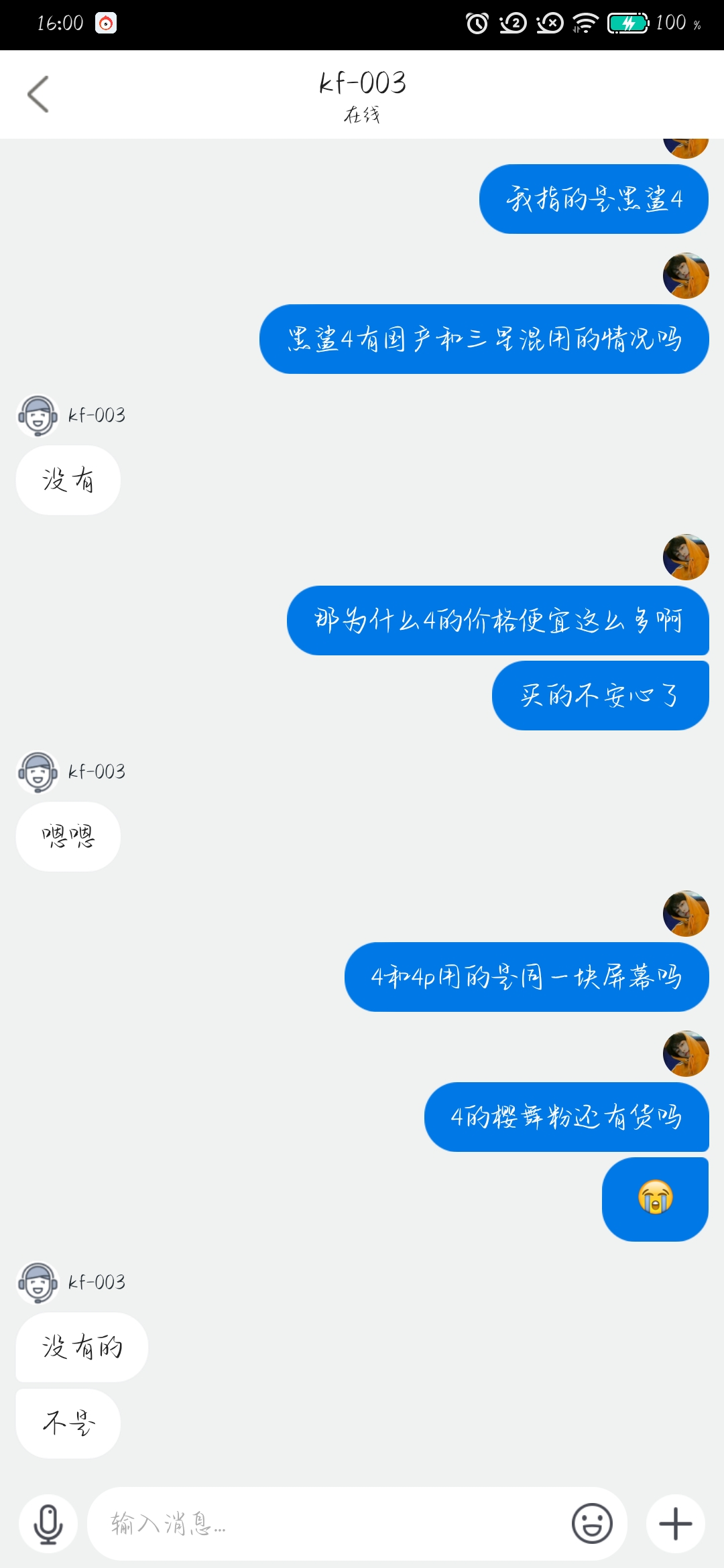Open the emoji picker
724x1568 pixels.
pyautogui.click(x=592, y=1524)
